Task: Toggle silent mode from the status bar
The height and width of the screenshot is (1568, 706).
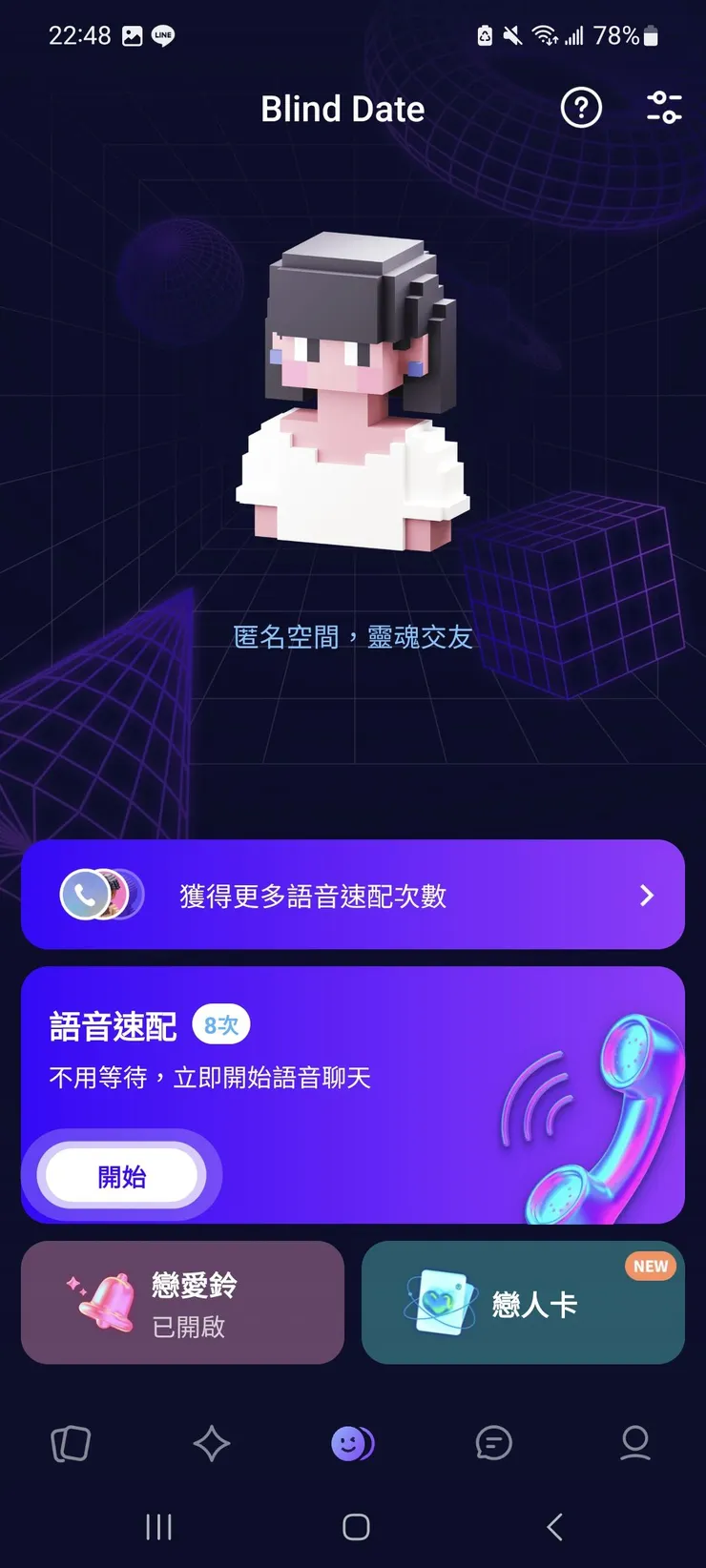Action: (x=511, y=35)
